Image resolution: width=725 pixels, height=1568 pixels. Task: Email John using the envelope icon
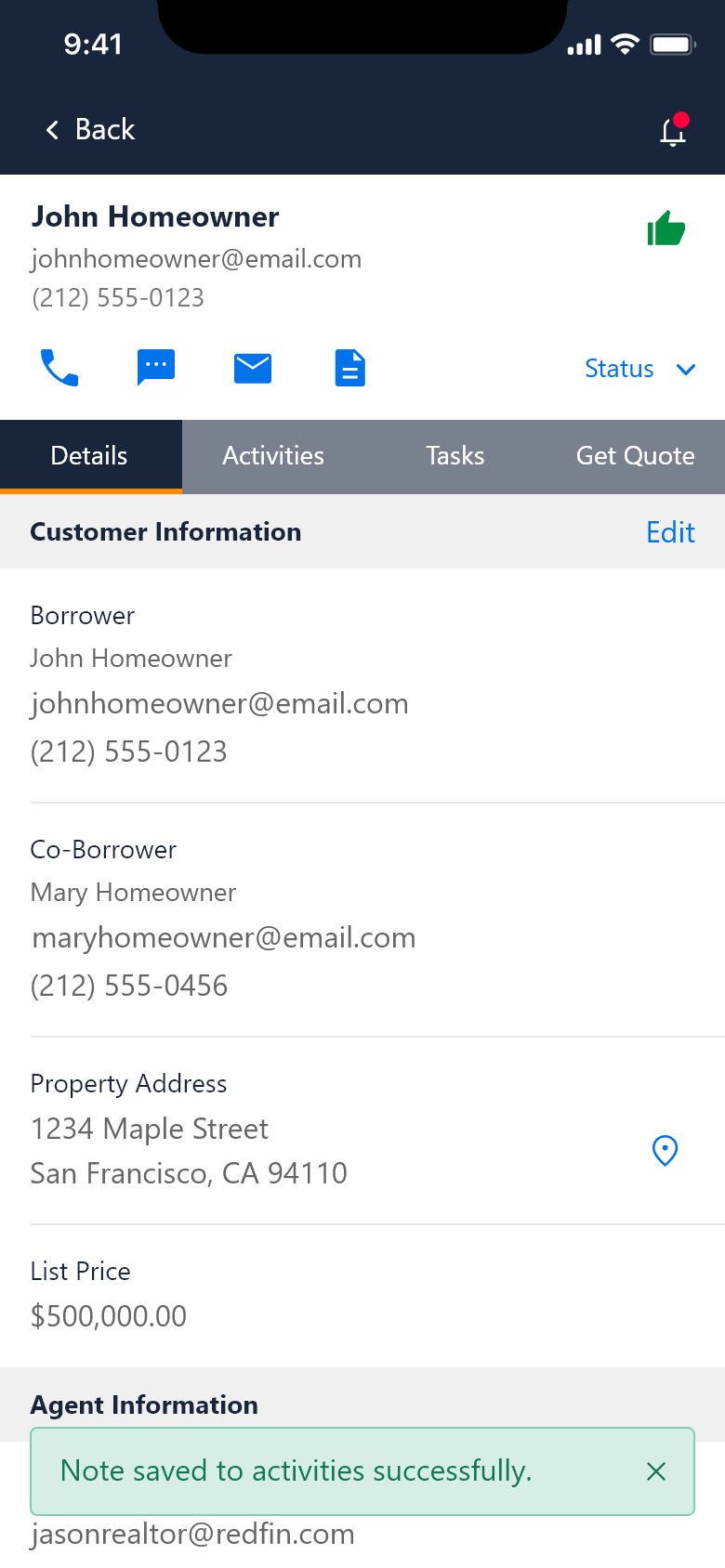click(x=253, y=368)
